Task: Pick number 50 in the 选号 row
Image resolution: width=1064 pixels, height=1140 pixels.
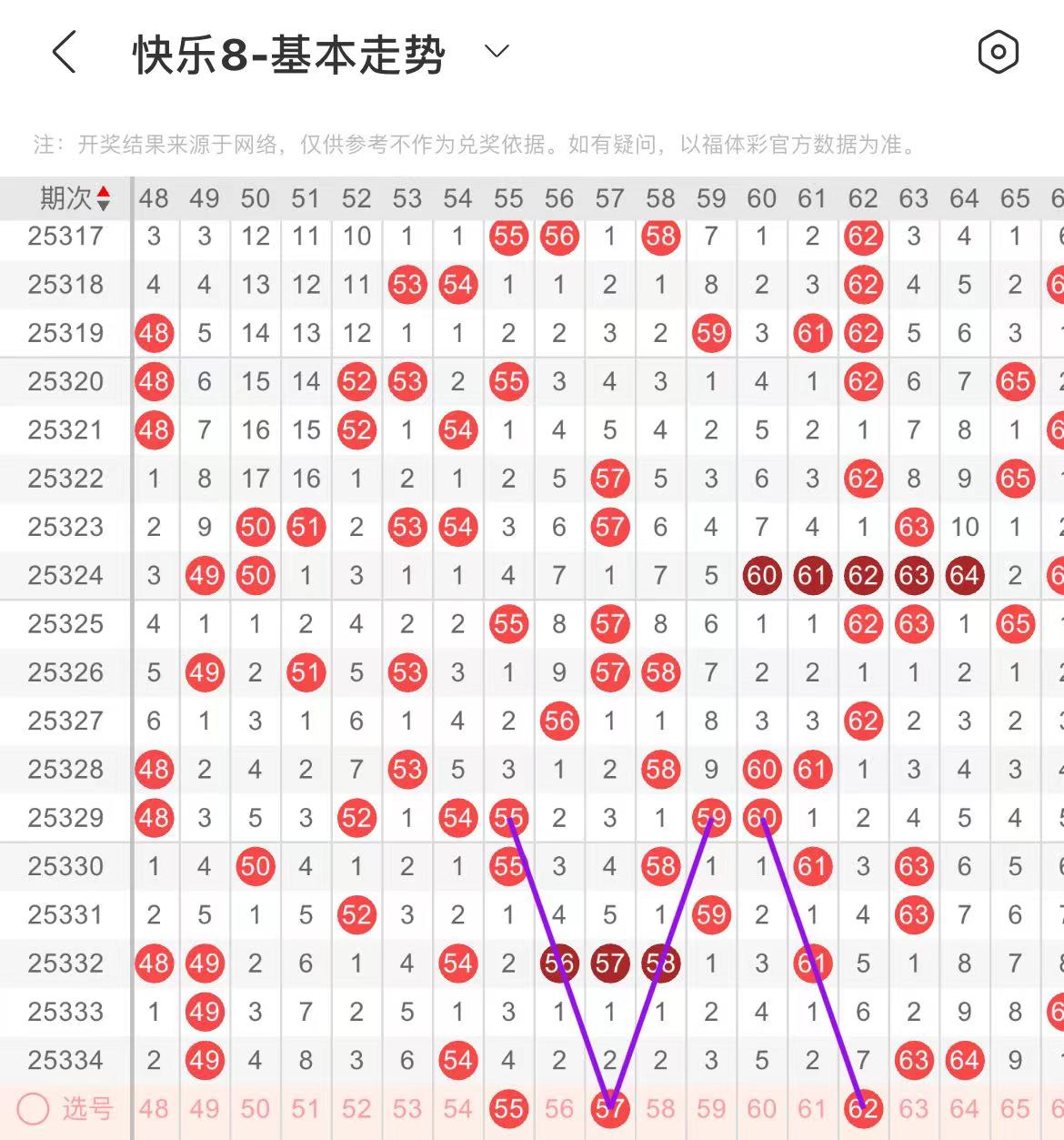Action: (256, 1109)
